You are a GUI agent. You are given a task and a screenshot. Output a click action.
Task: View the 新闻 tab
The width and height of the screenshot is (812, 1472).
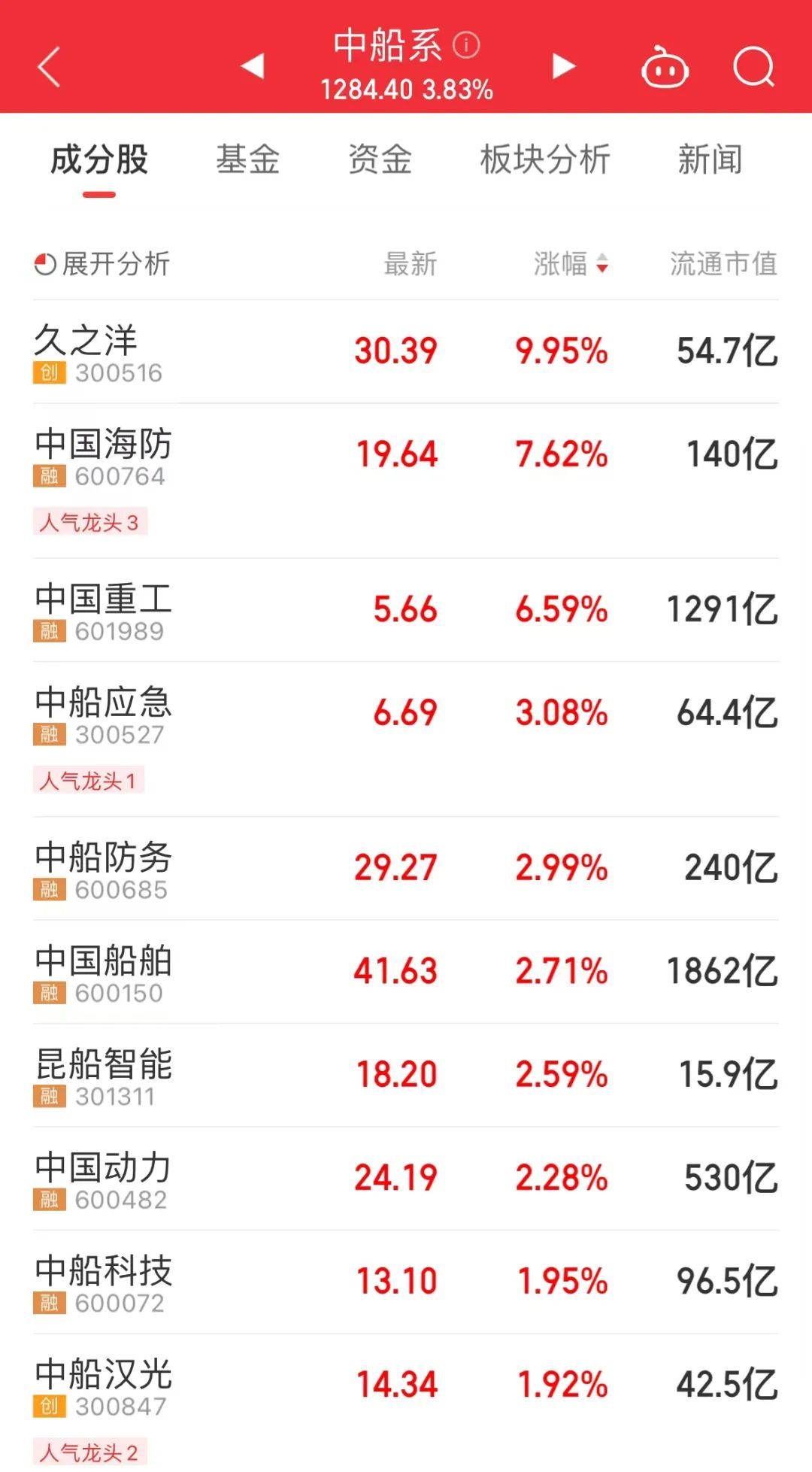pyautogui.click(x=710, y=159)
